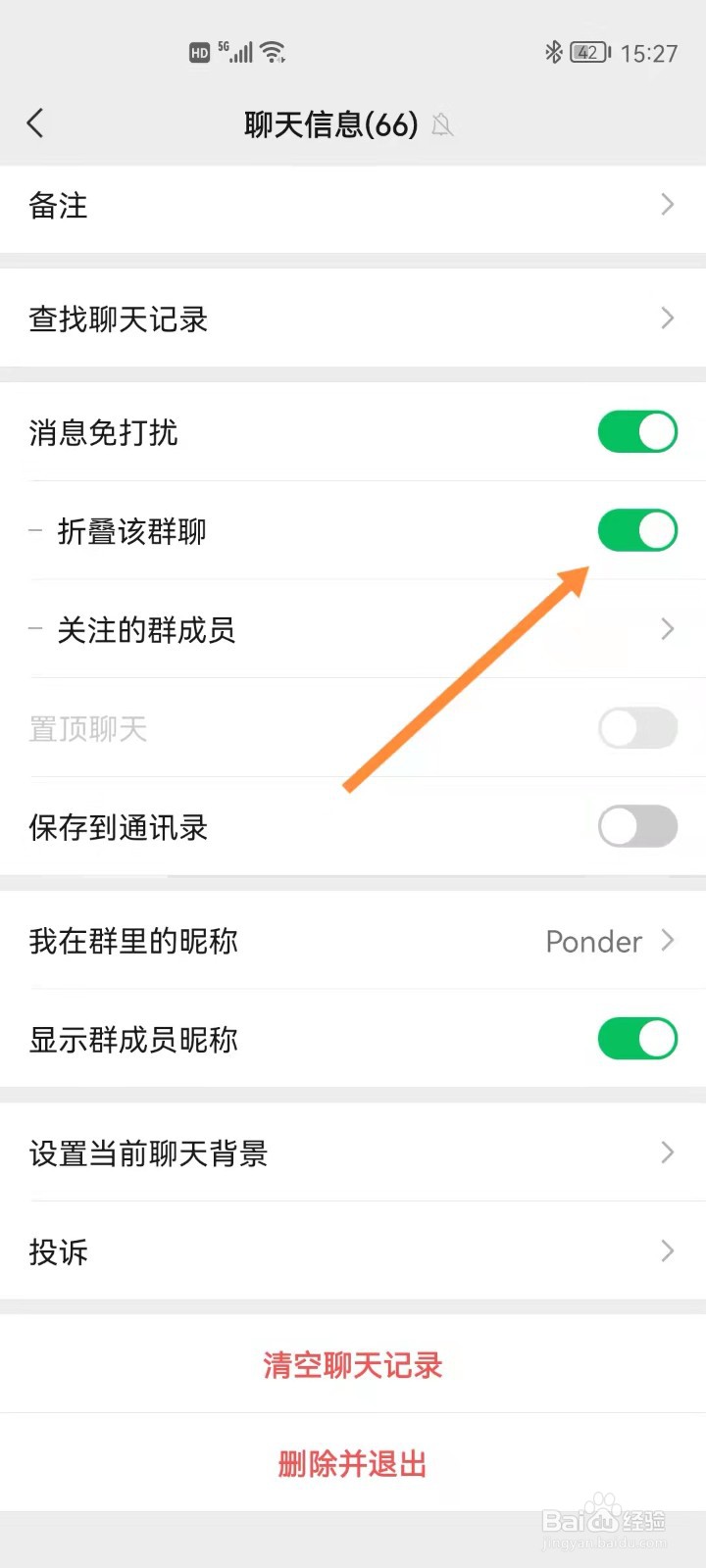The width and height of the screenshot is (706, 1568).
Task: Disable the 消息免打扰 switch
Action: [637, 431]
